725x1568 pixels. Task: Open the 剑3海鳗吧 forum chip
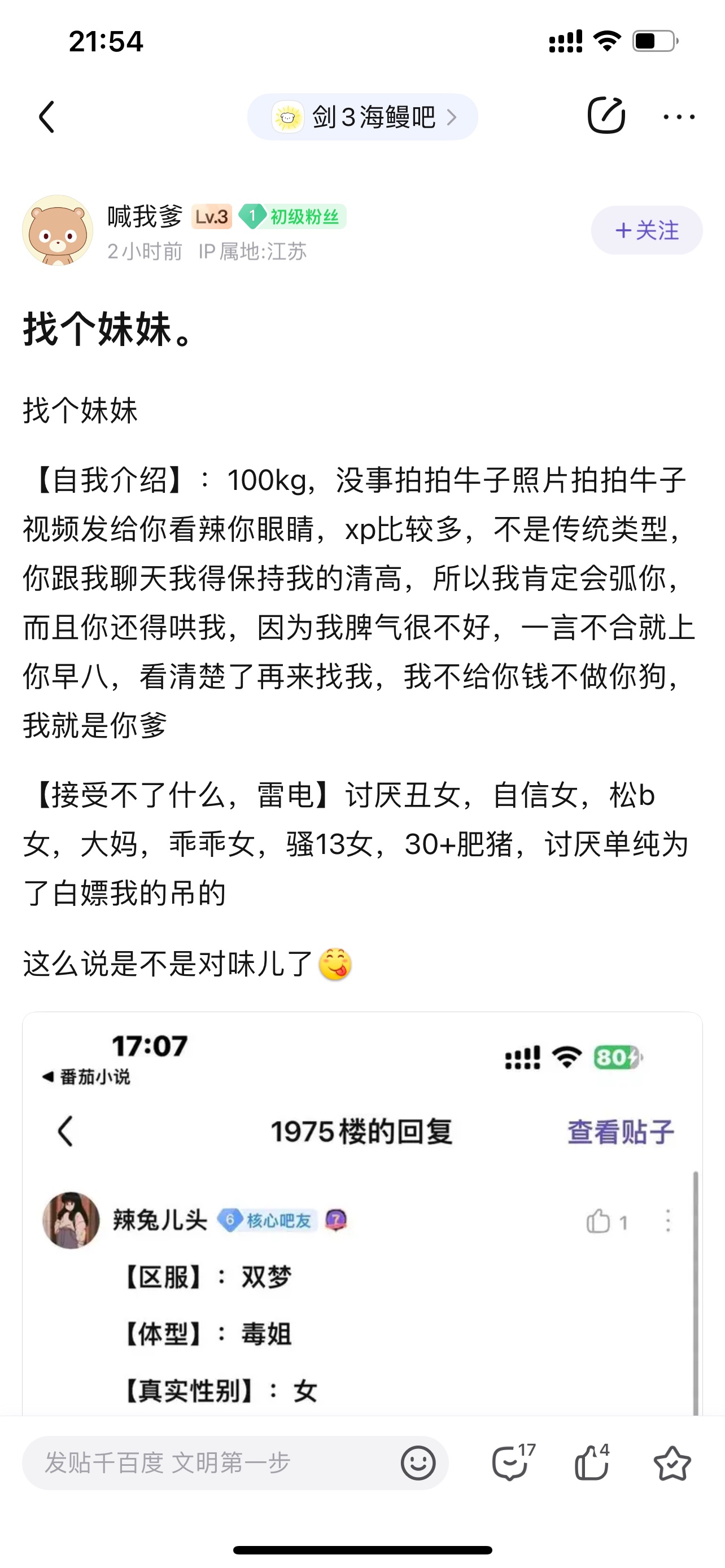[362, 117]
